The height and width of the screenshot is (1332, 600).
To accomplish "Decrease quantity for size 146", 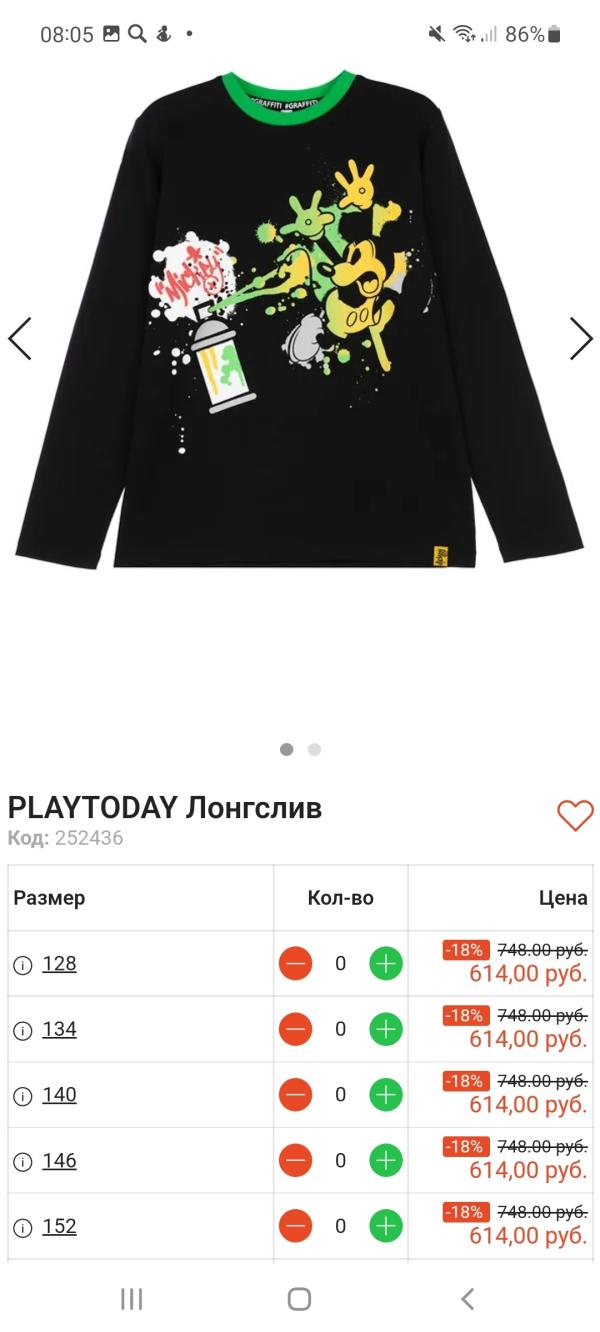I will 295,1161.
